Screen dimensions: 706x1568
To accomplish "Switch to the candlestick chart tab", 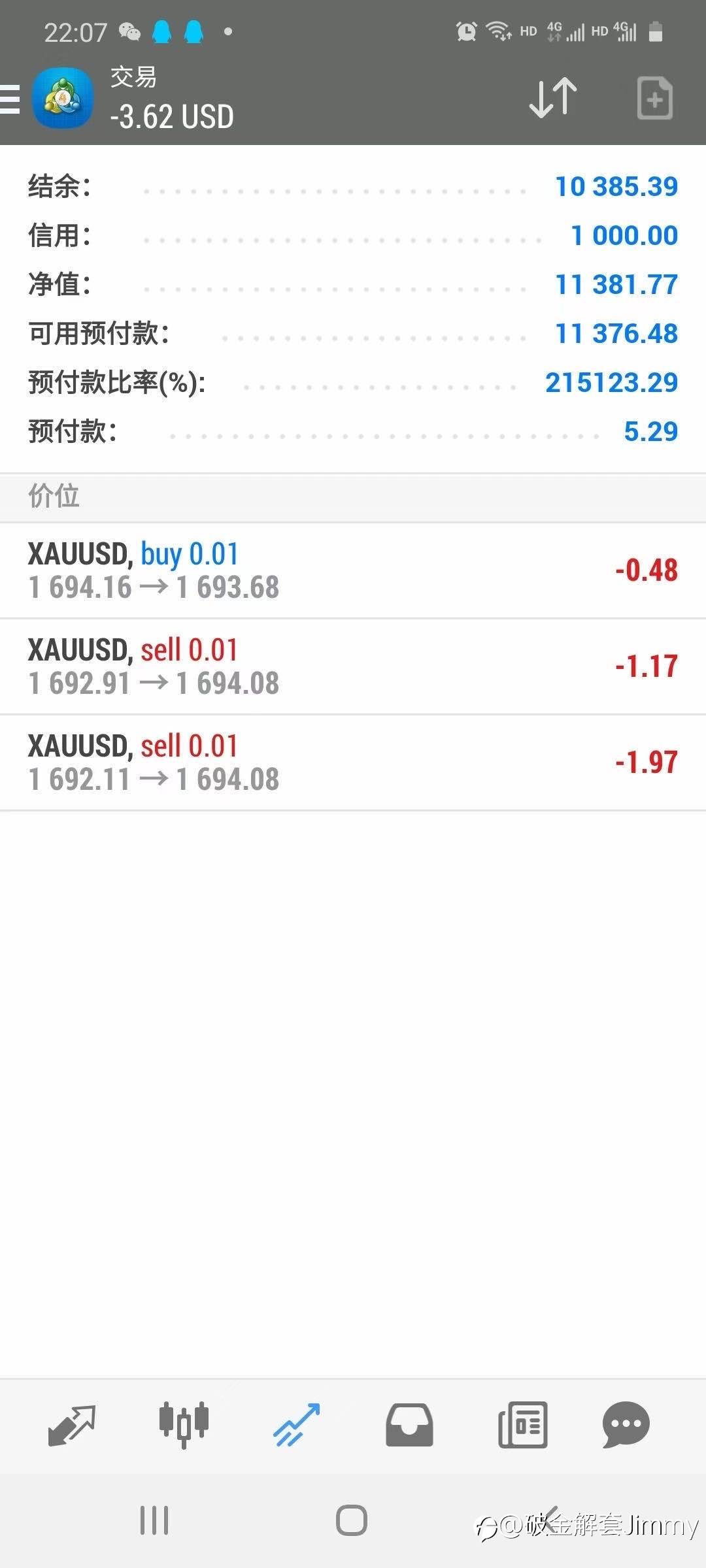I will coord(184,1425).
